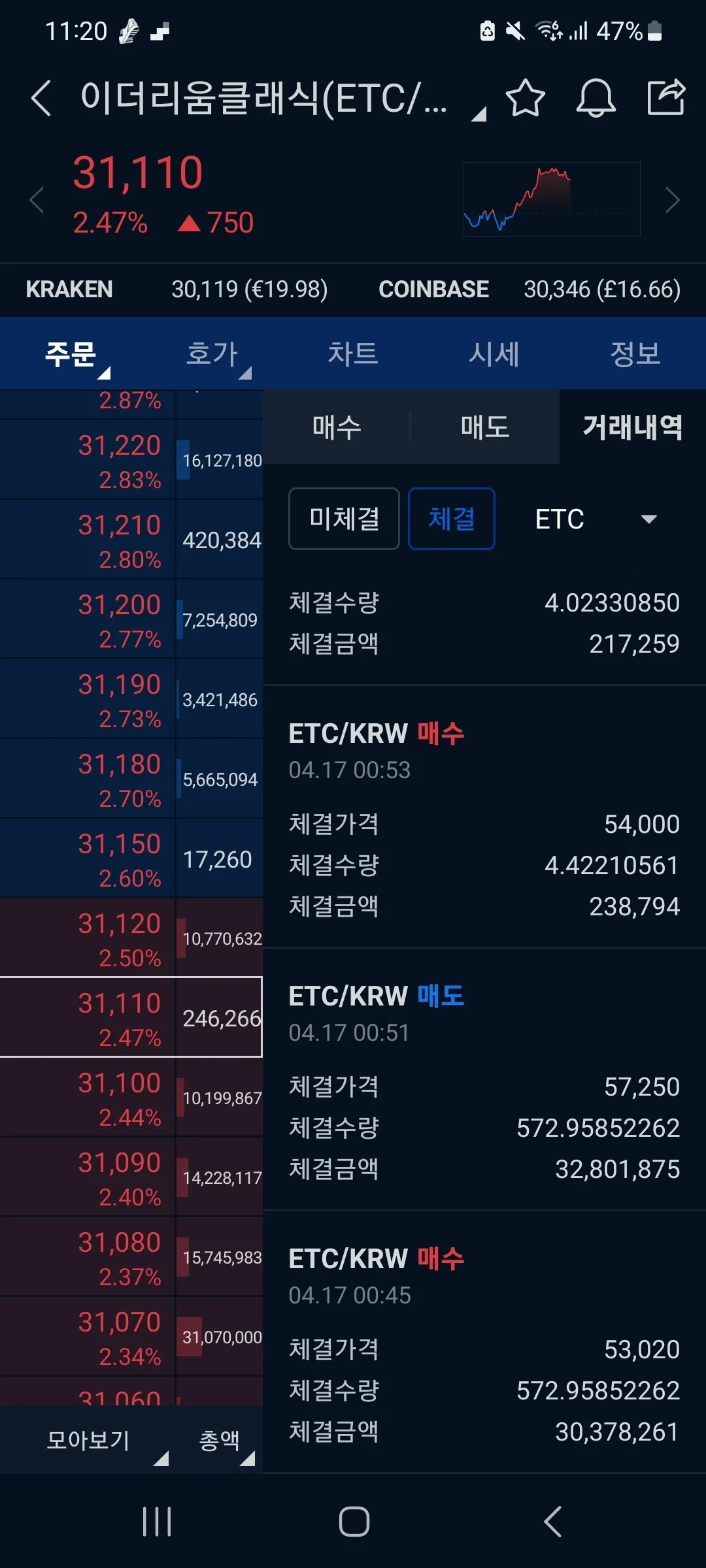The image size is (706, 1568).
Task: Share this coin page
Action: click(665, 97)
